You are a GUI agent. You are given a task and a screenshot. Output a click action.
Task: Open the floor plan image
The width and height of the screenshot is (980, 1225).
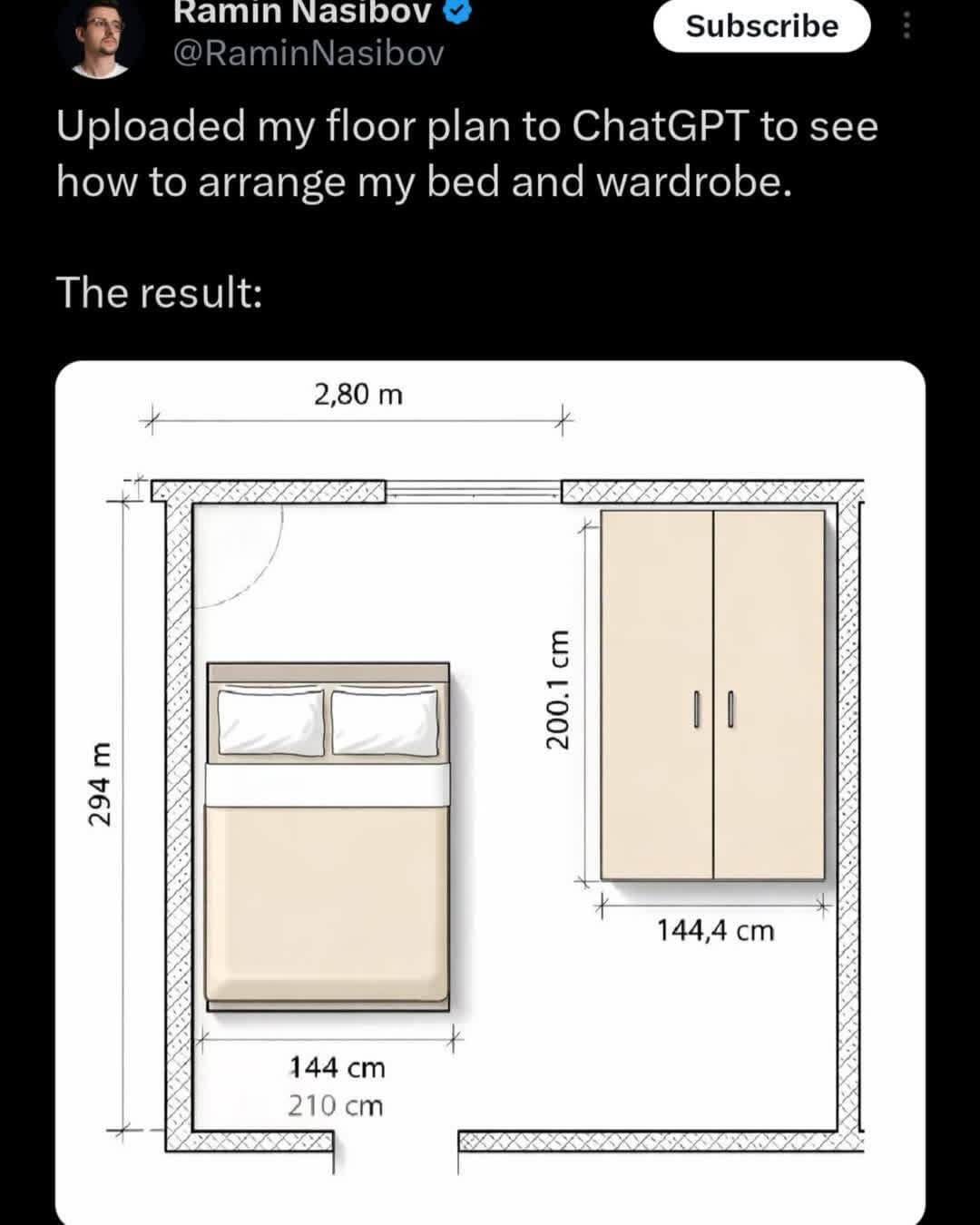tap(490, 789)
